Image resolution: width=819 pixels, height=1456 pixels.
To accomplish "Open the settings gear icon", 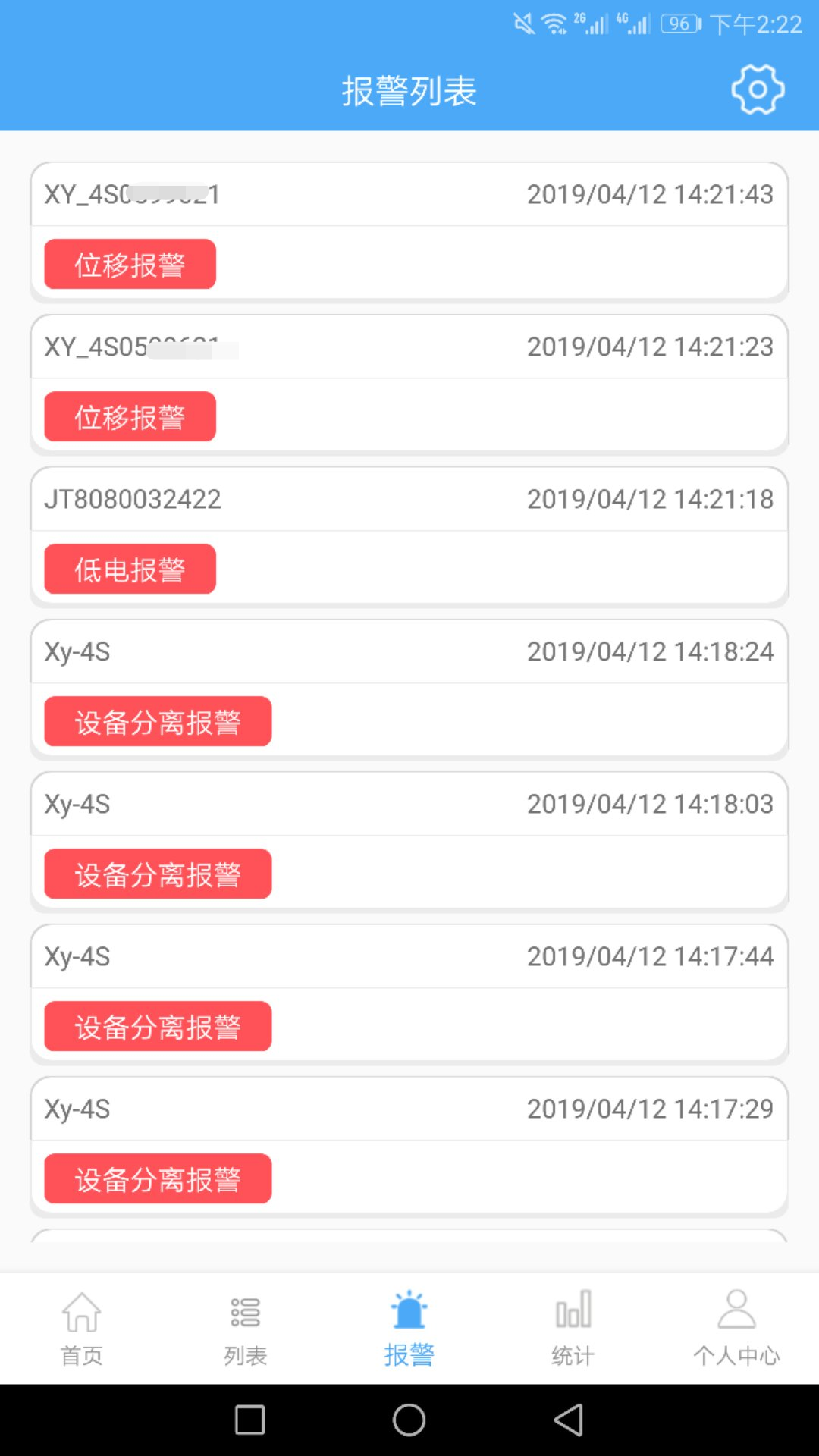I will [758, 90].
